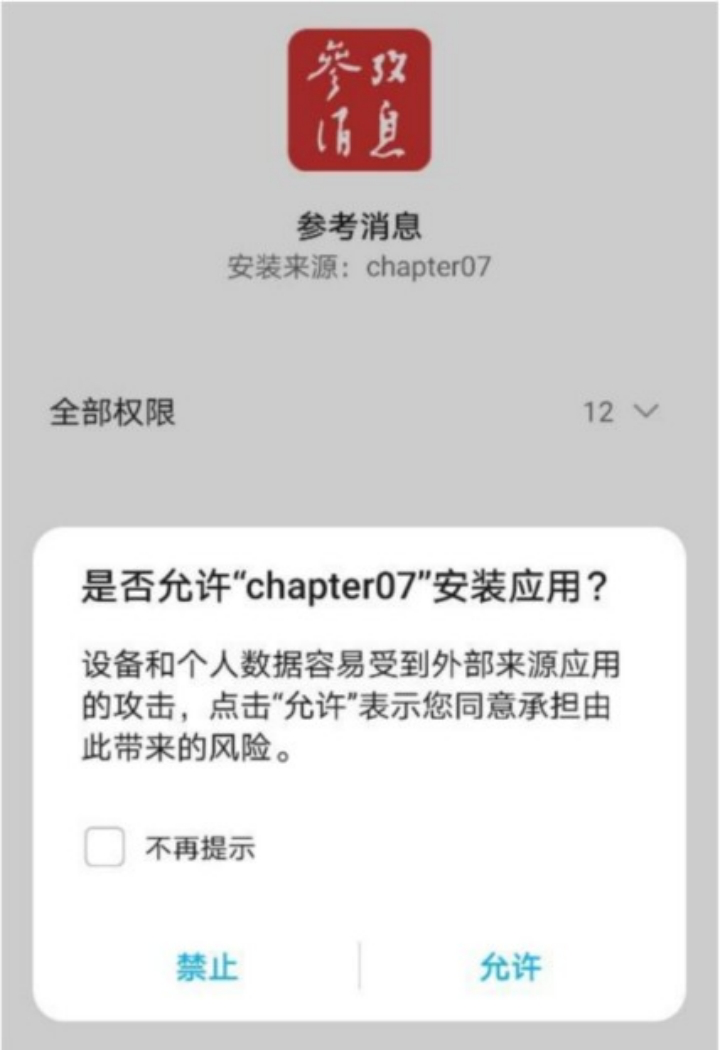Check the 不再提示 checkbox
The width and height of the screenshot is (720, 1050).
pyautogui.click(x=105, y=849)
